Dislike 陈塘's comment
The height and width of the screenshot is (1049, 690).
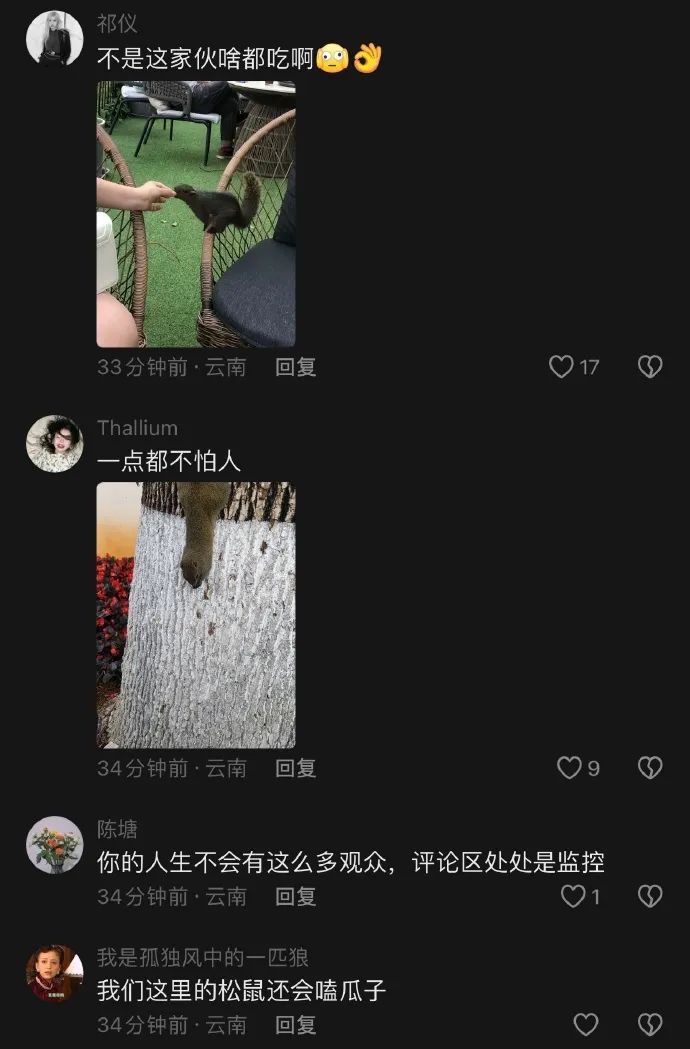pyautogui.click(x=650, y=896)
